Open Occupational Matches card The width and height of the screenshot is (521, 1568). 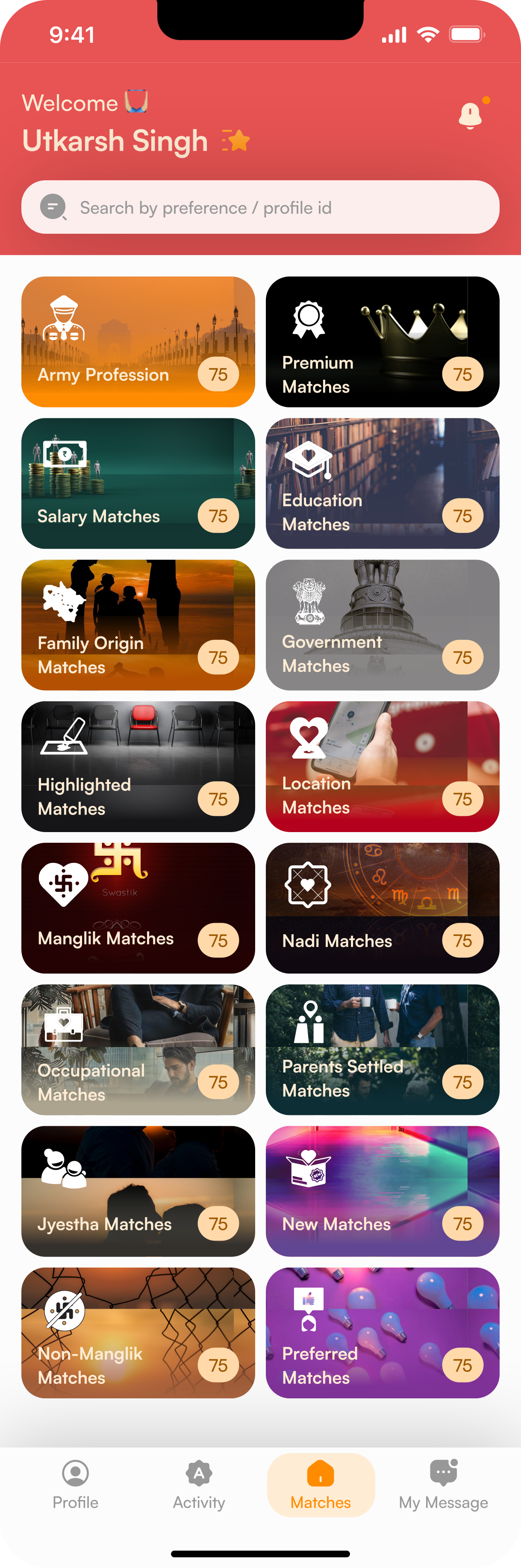(138, 1049)
